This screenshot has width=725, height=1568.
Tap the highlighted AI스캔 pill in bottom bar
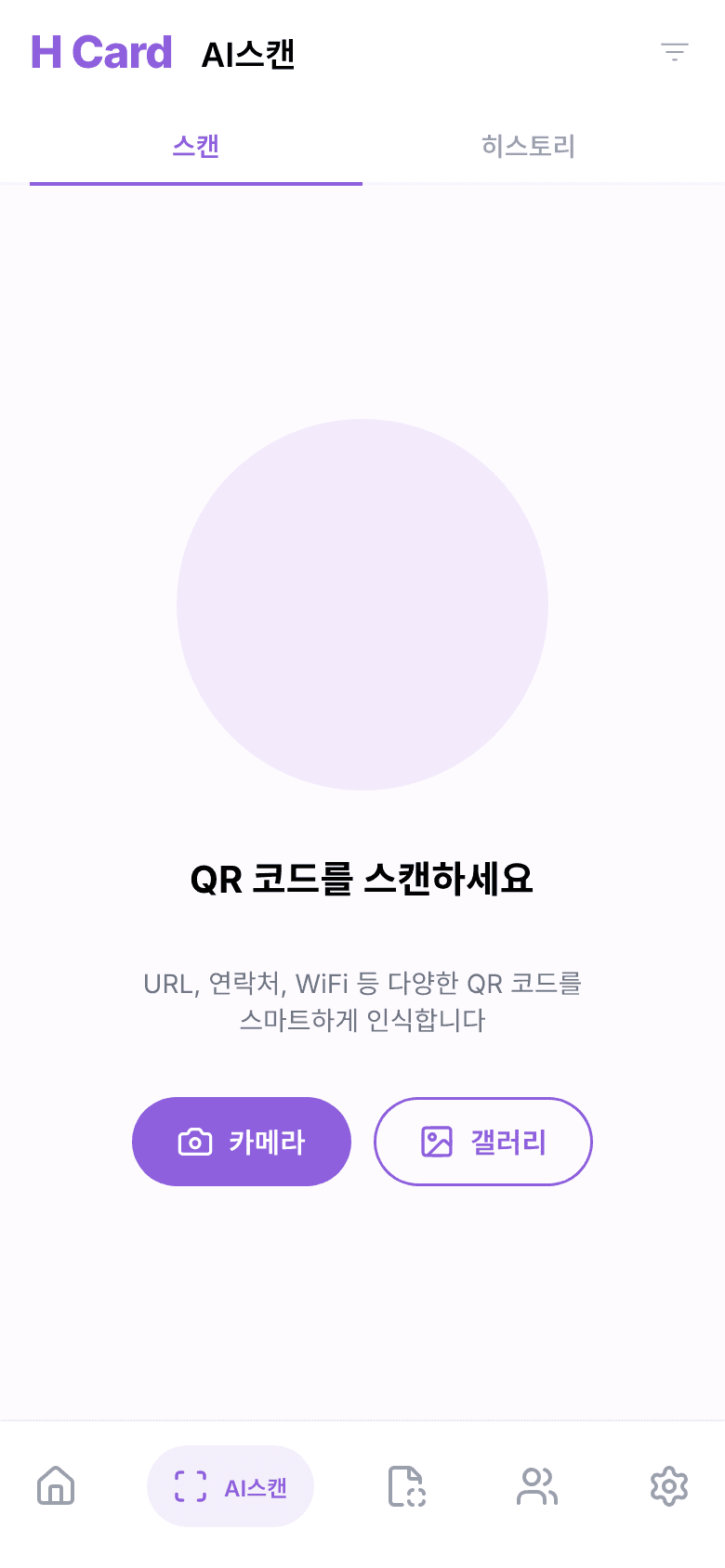[230, 1486]
